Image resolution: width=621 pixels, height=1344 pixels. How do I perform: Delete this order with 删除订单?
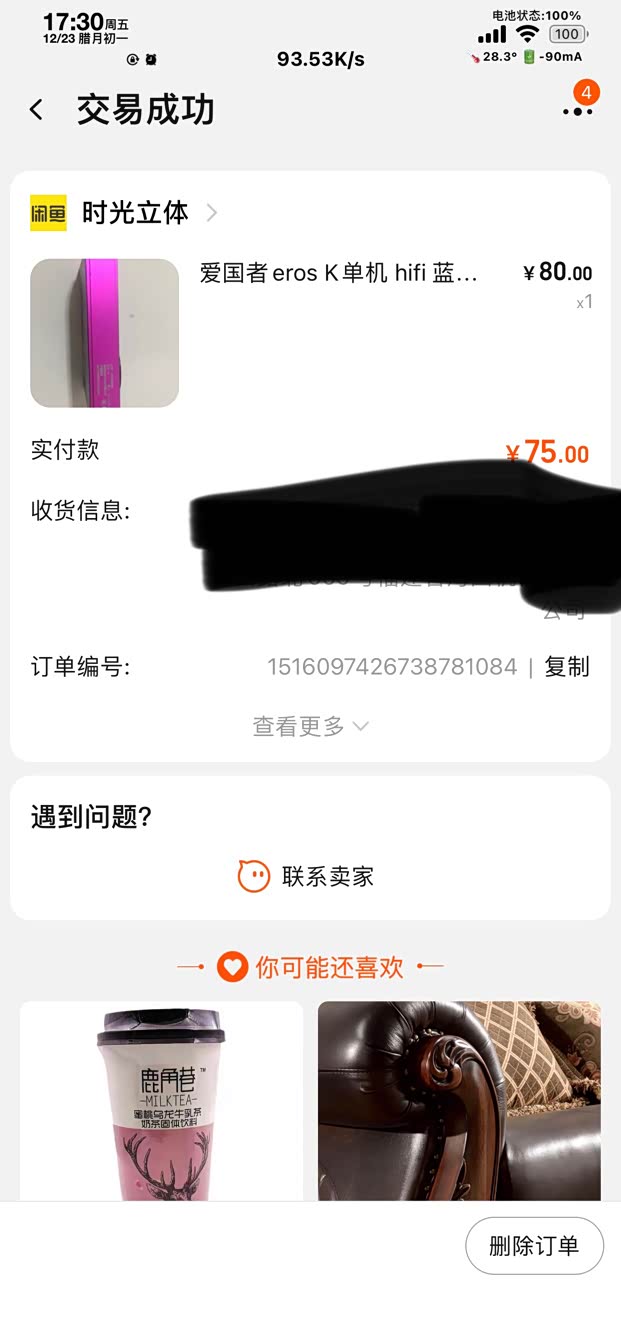click(x=534, y=1246)
